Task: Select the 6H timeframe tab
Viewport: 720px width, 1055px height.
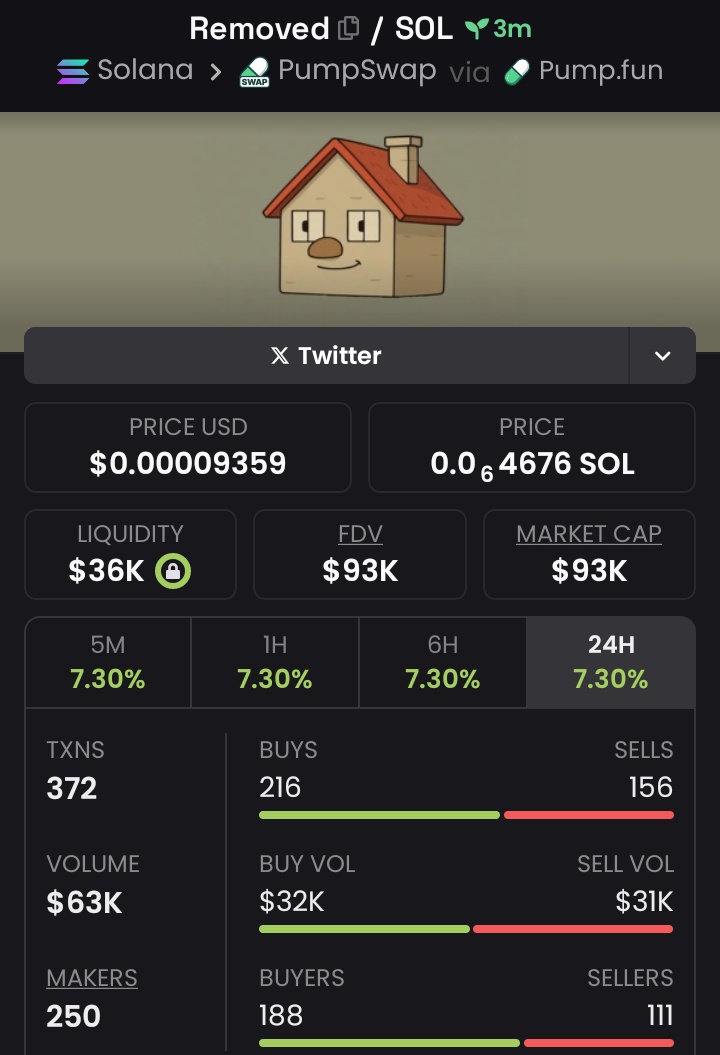Action: (x=442, y=662)
